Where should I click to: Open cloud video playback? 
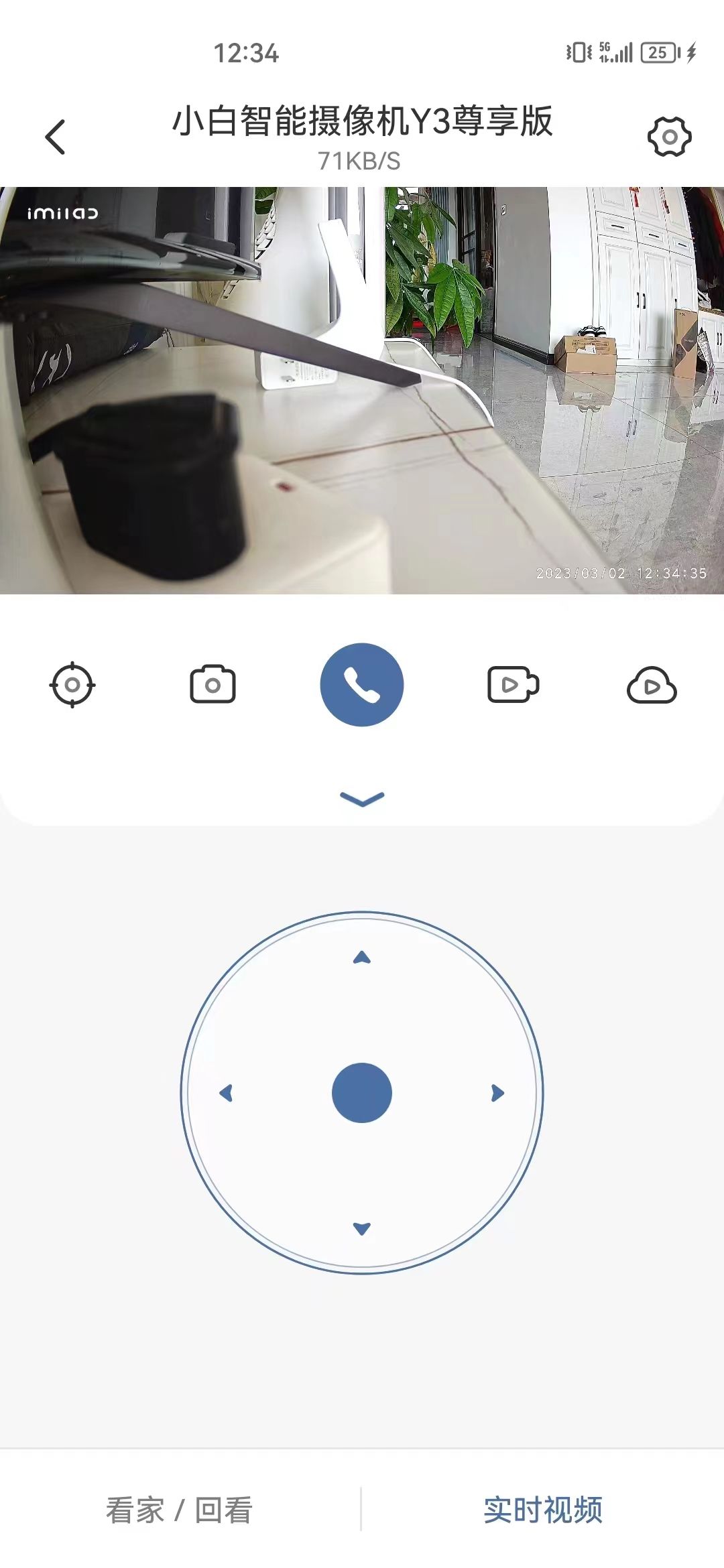(x=652, y=685)
